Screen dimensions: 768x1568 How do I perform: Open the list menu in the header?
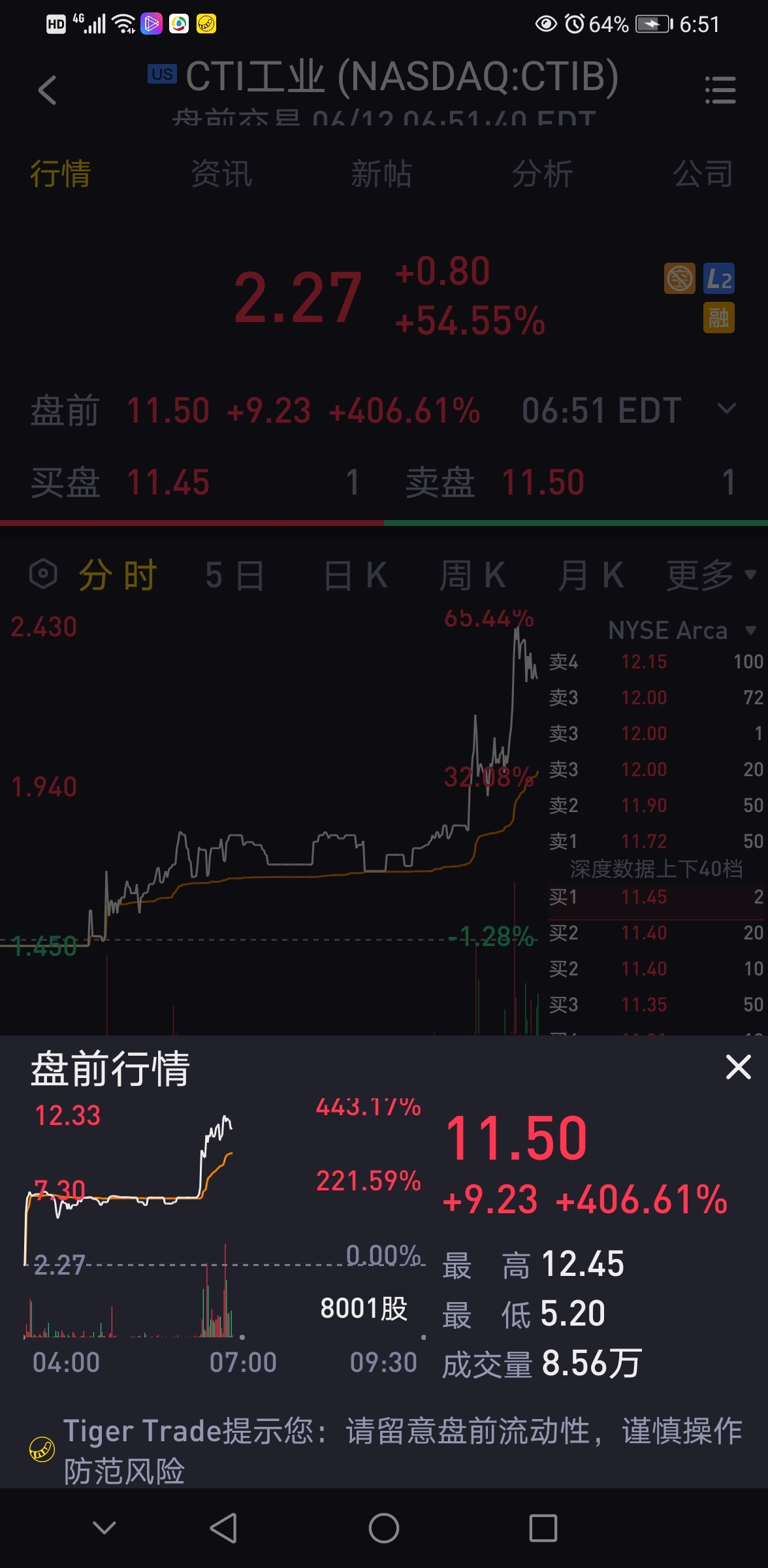click(720, 90)
